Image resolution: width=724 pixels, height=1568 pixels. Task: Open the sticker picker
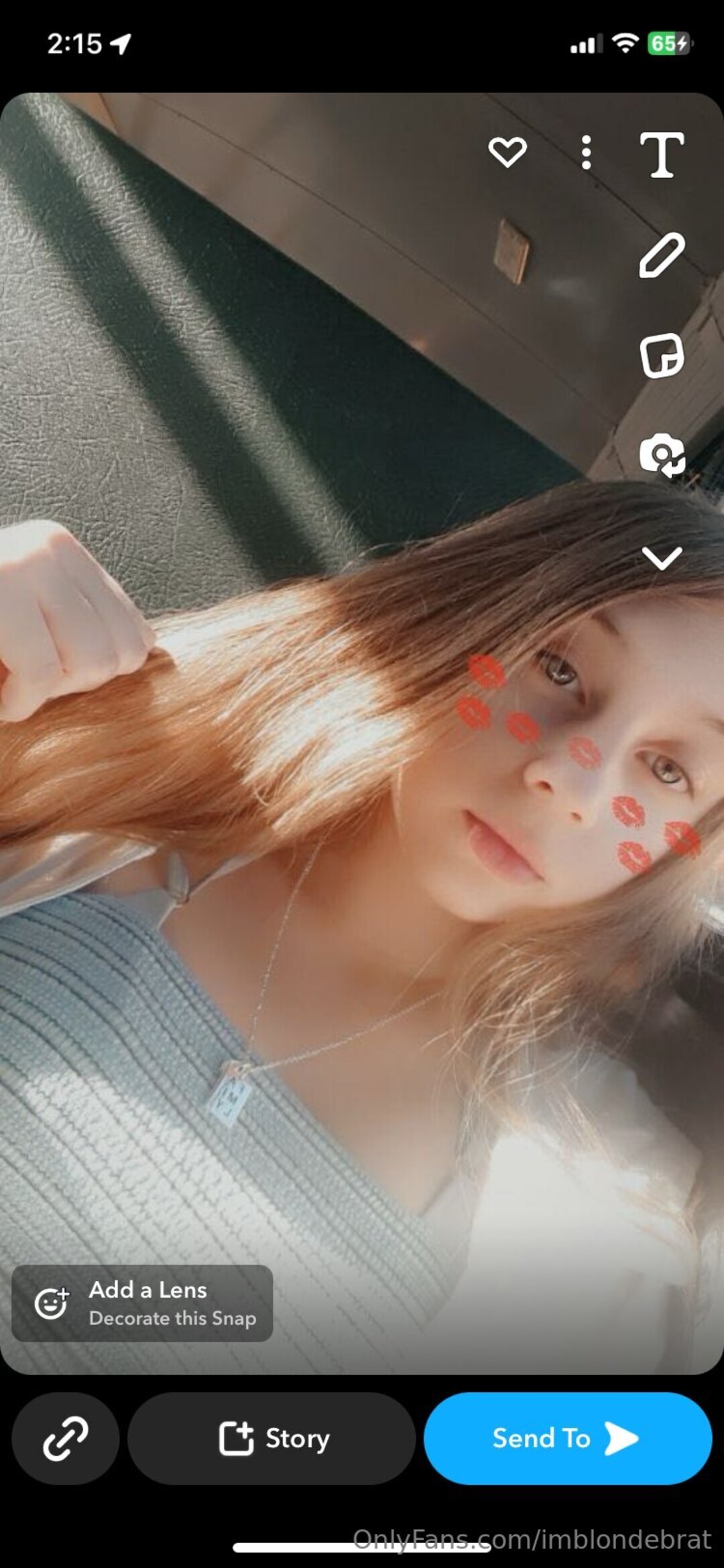(662, 355)
